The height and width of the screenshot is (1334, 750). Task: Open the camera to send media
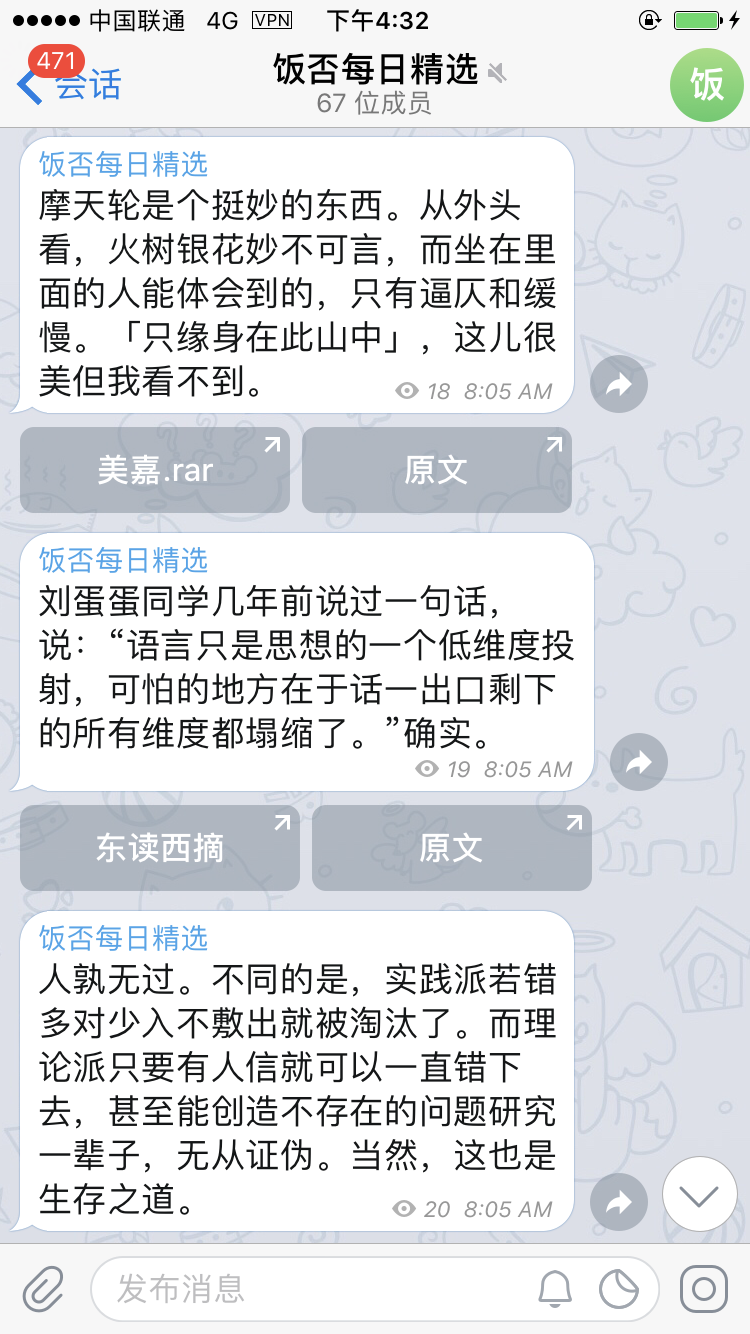(703, 1288)
